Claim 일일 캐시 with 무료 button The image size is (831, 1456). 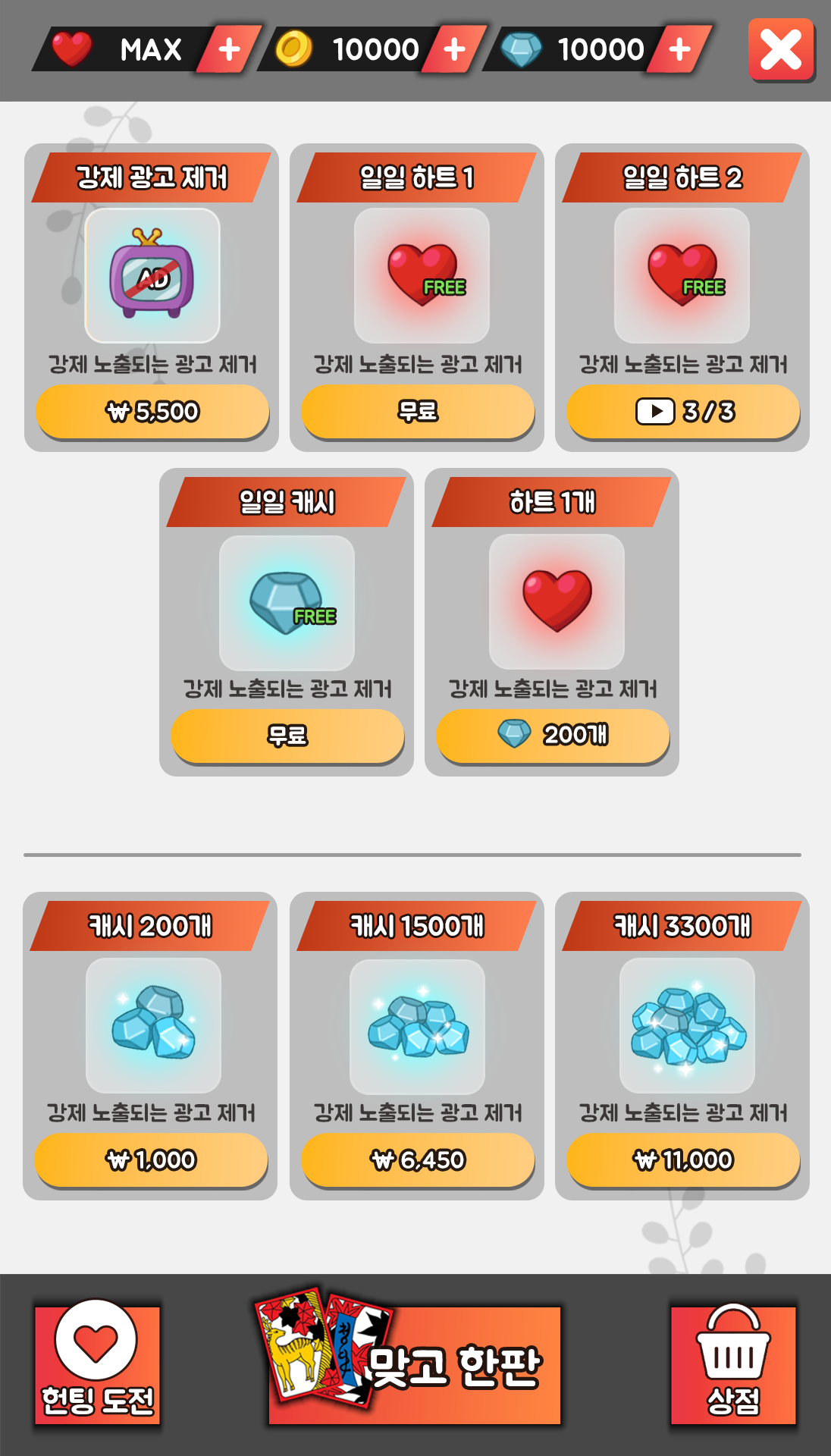pyautogui.click(x=287, y=736)
